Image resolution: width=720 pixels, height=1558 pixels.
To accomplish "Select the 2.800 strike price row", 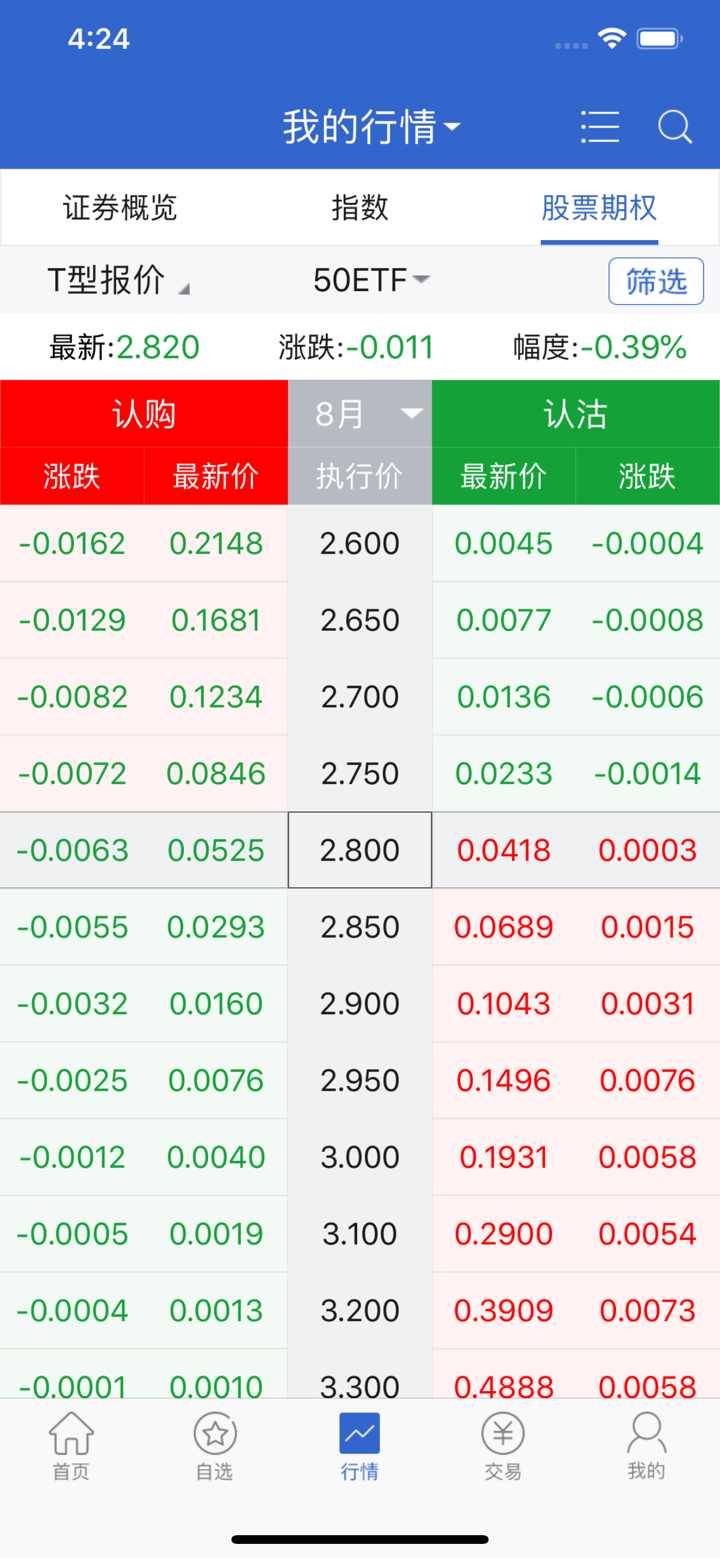I will coord(360,850).
